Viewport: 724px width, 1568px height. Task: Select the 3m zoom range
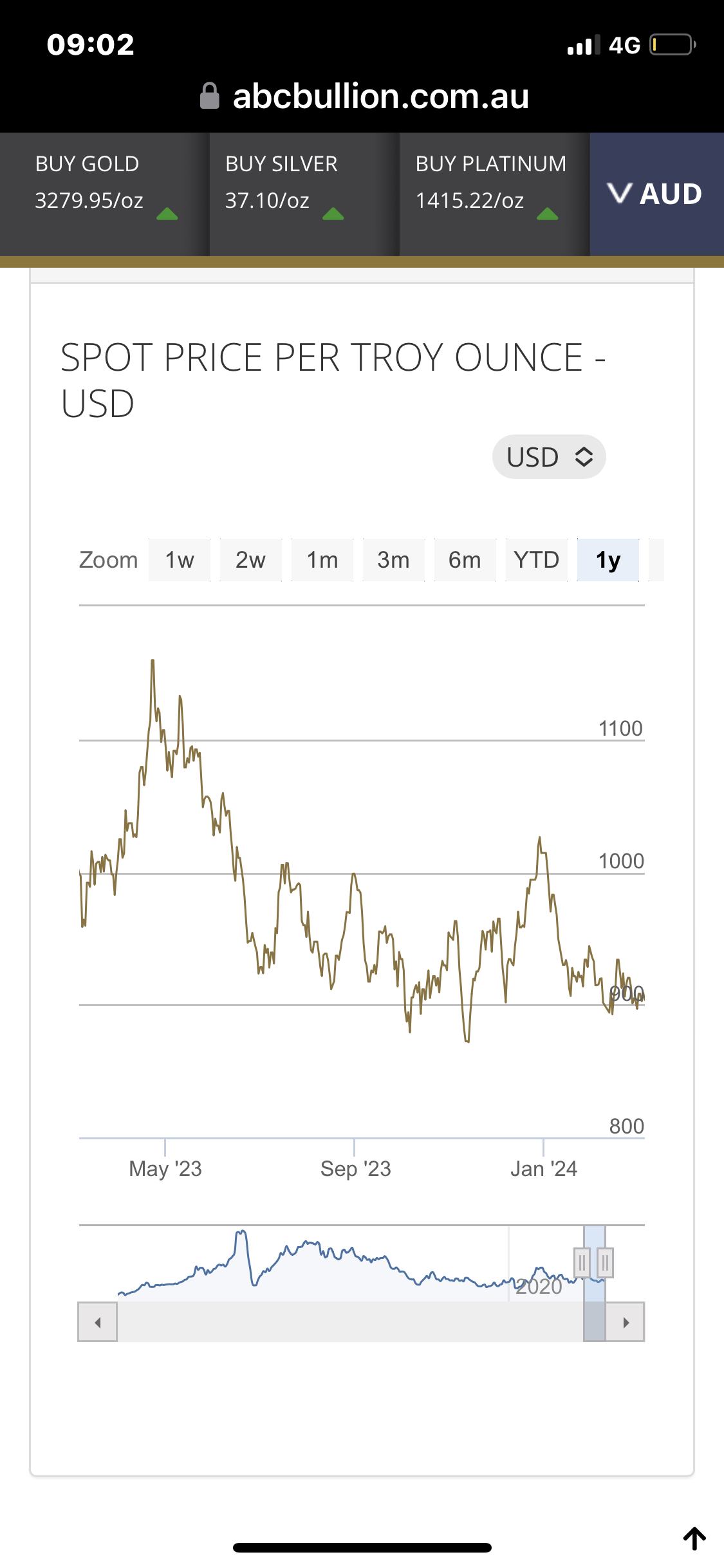point(393,560)
